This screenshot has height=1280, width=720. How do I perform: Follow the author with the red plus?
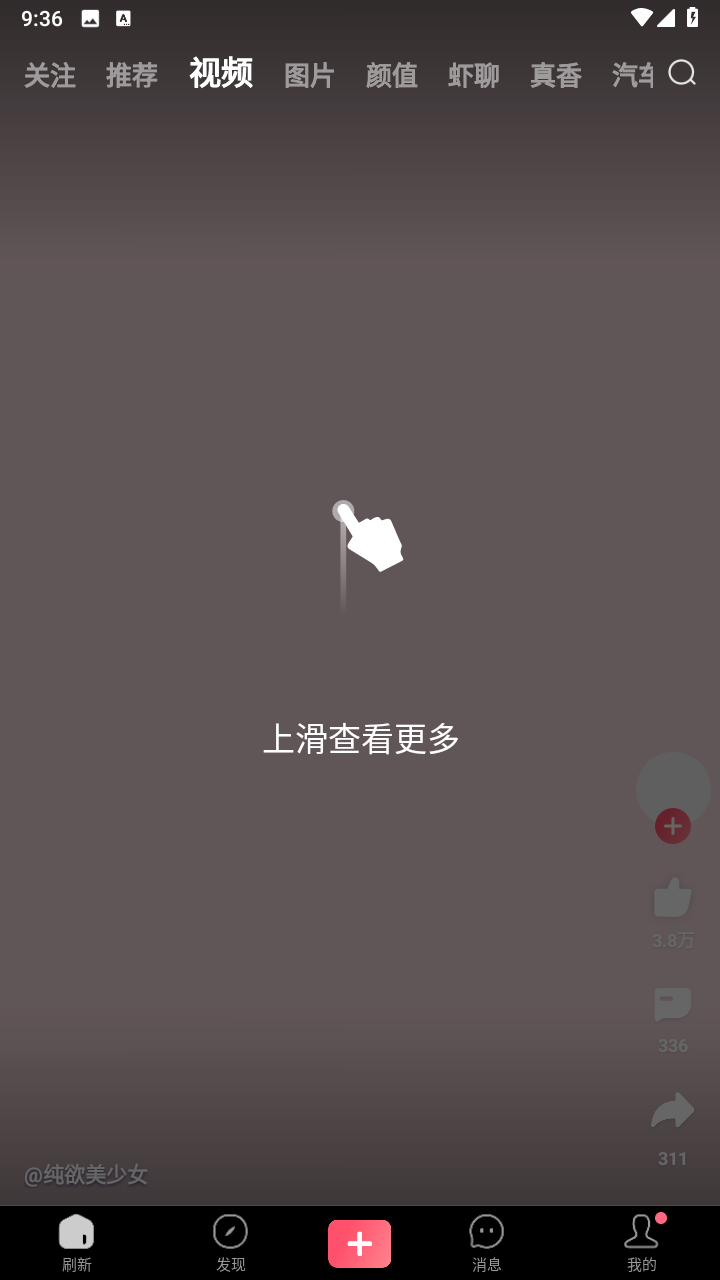pos(673,826)
